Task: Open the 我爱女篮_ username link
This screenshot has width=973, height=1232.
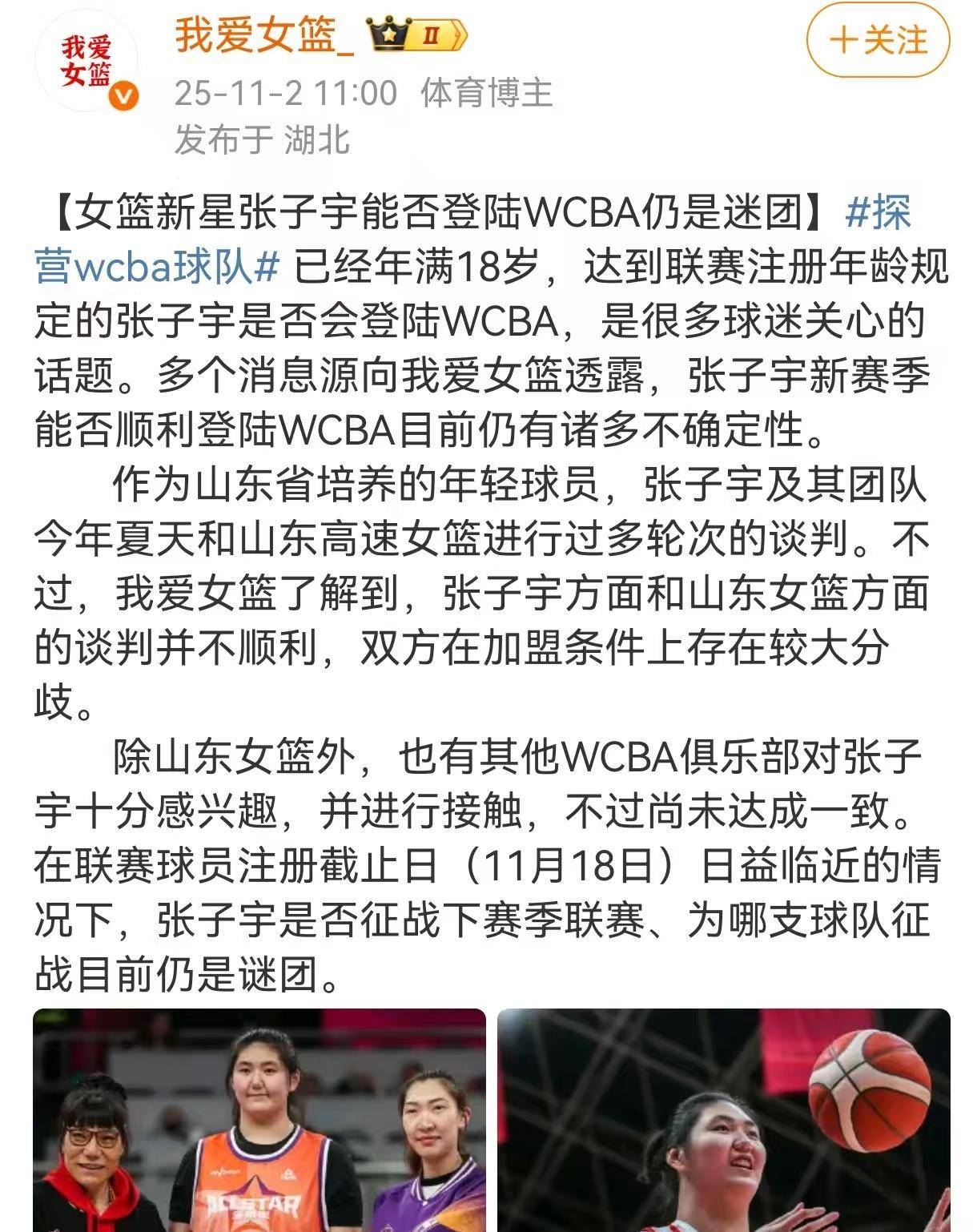Action: point(265,37)
